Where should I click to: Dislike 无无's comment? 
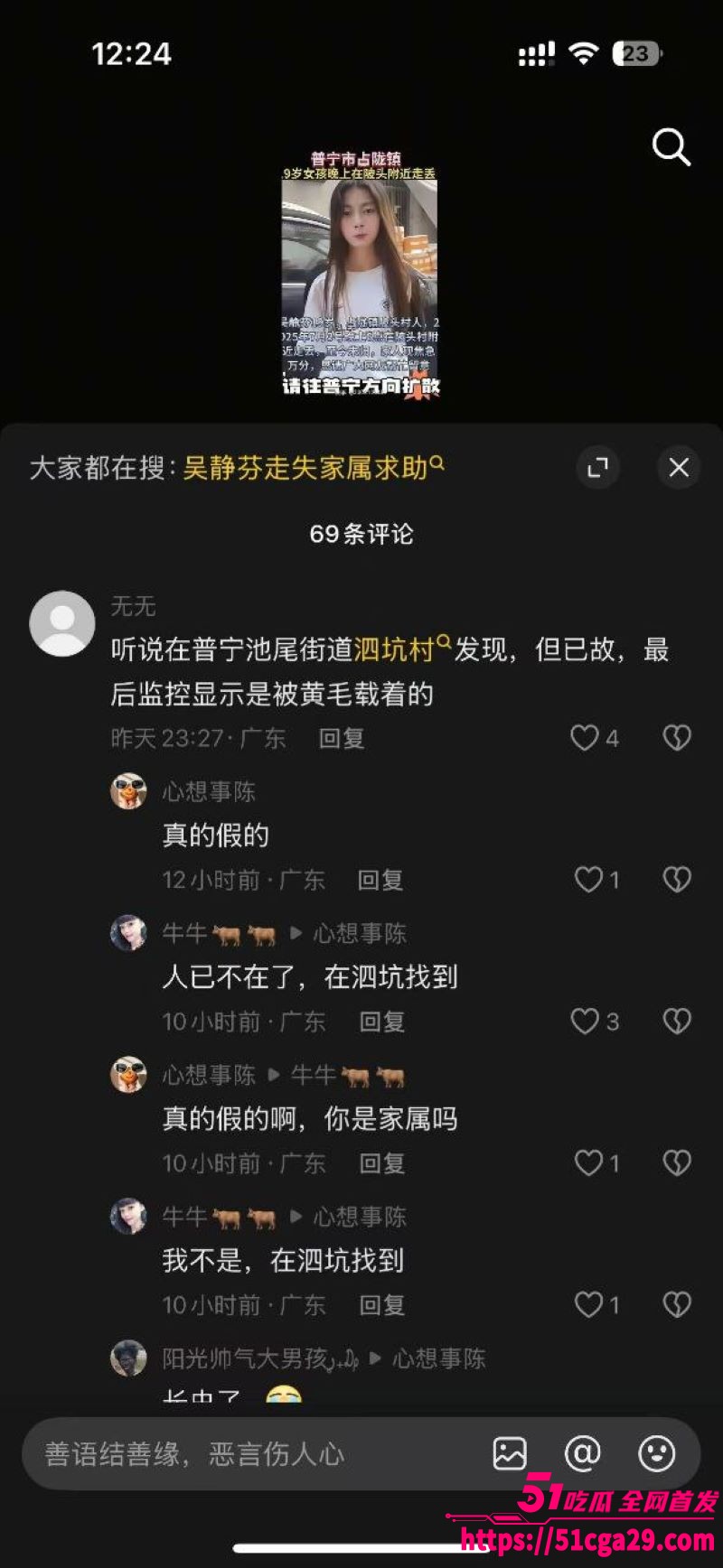pyautogui.click(x=677, y=738)
